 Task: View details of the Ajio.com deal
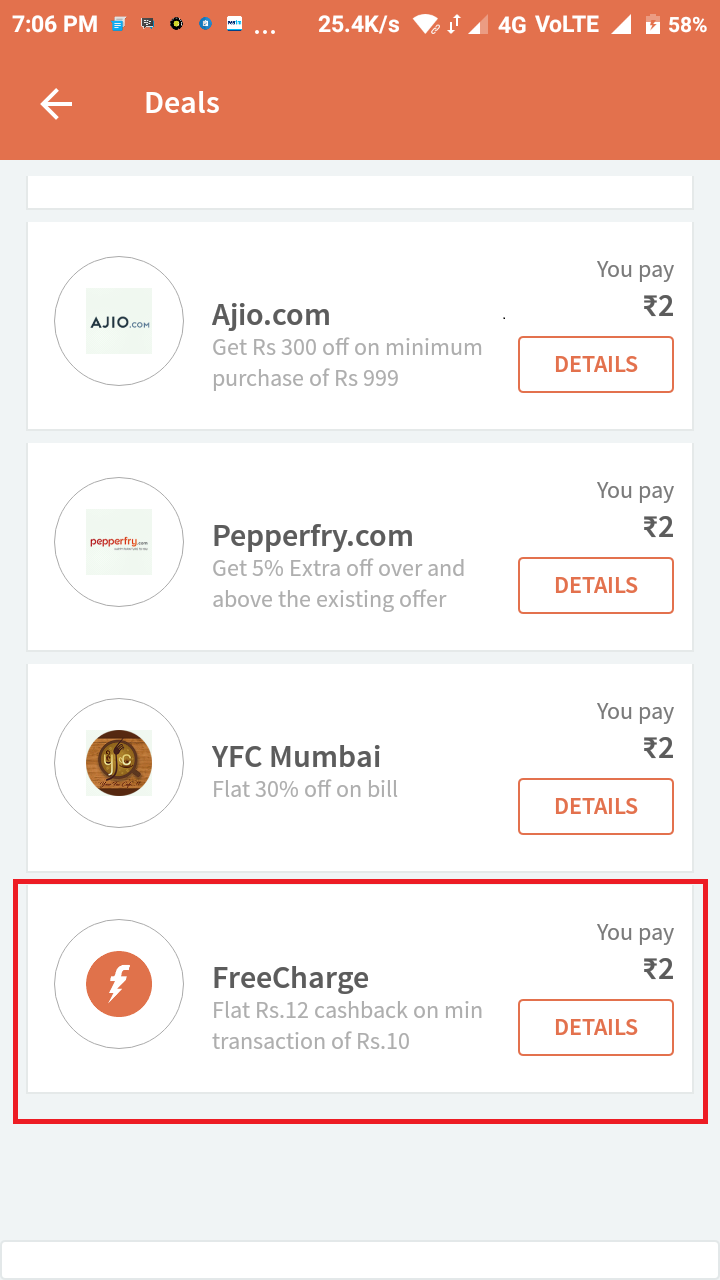tap(596, 365)
